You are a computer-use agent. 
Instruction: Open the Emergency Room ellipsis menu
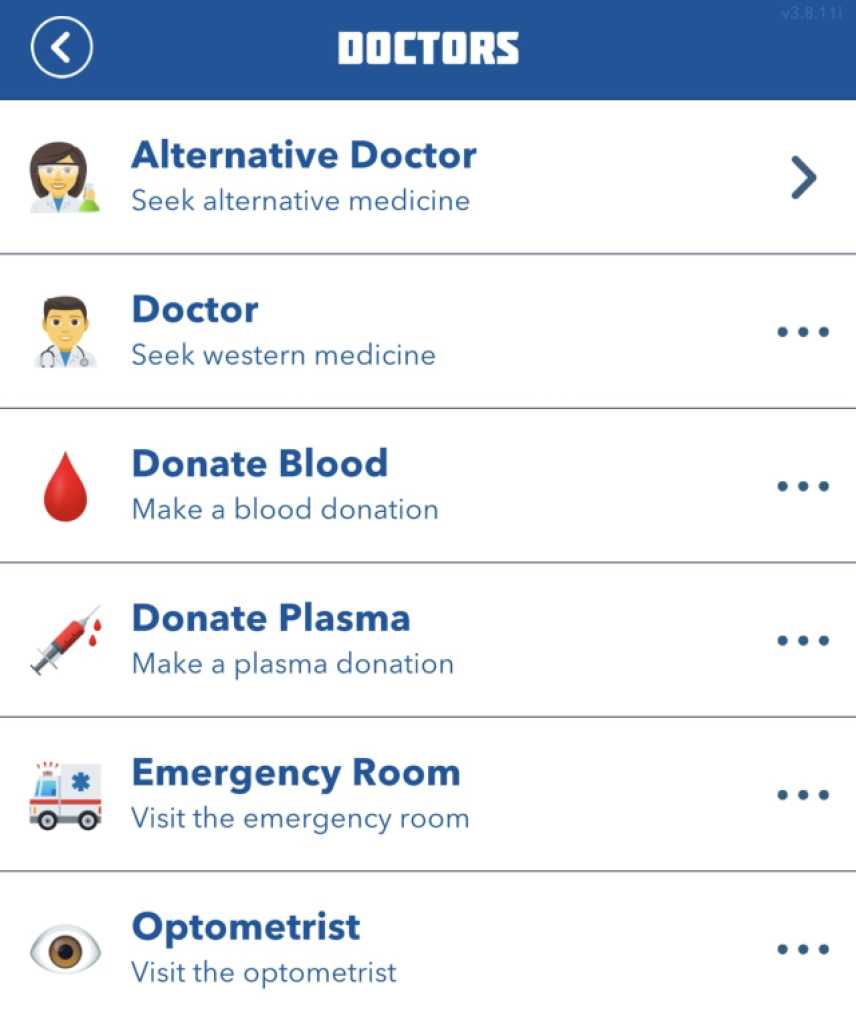(802, 795)
